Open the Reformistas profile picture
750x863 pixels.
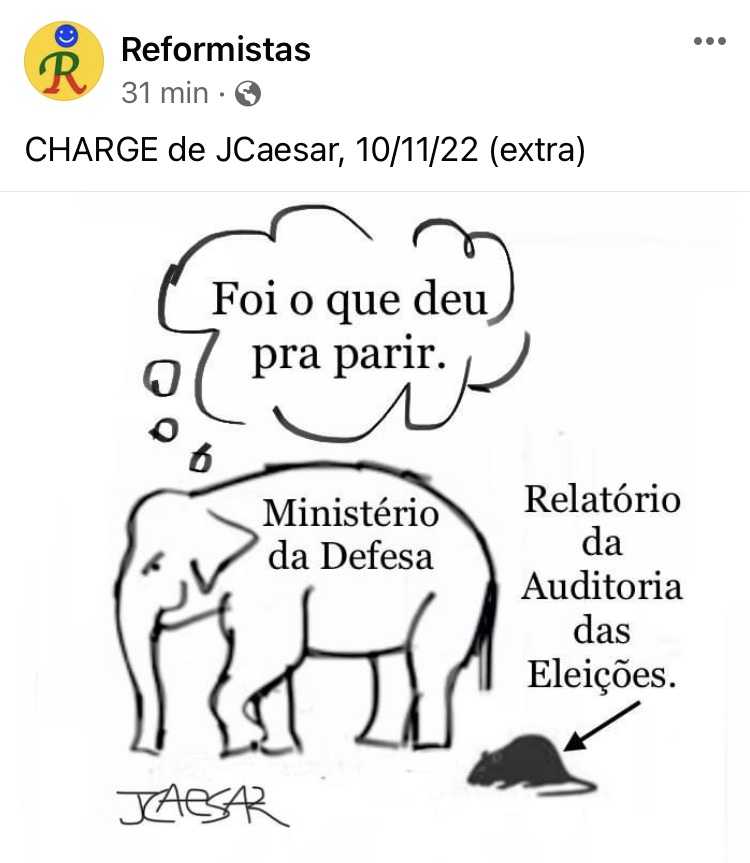(x=64, y=61)
